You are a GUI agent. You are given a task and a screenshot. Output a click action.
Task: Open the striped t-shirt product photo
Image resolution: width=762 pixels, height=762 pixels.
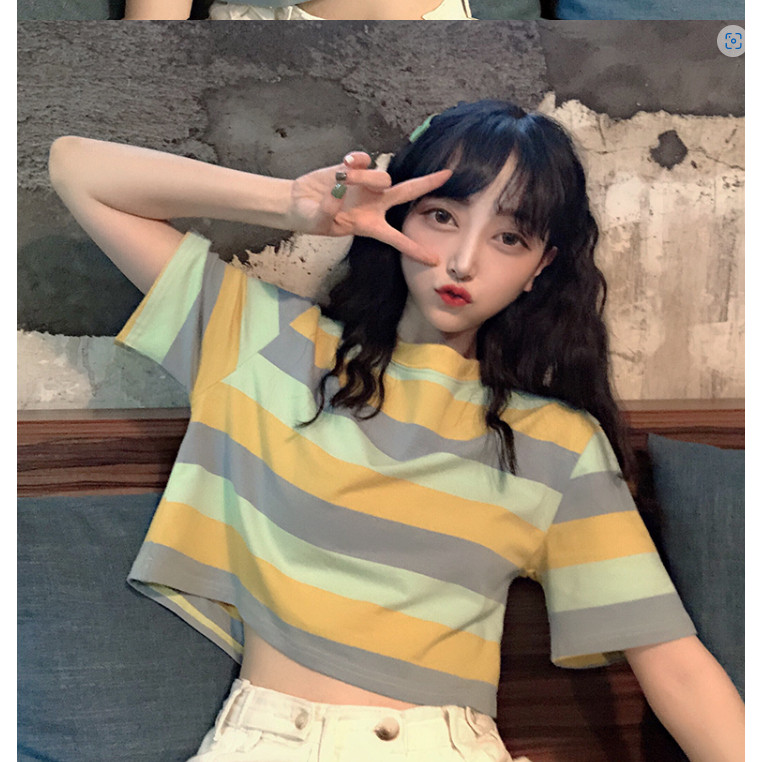tap(381, 391)
